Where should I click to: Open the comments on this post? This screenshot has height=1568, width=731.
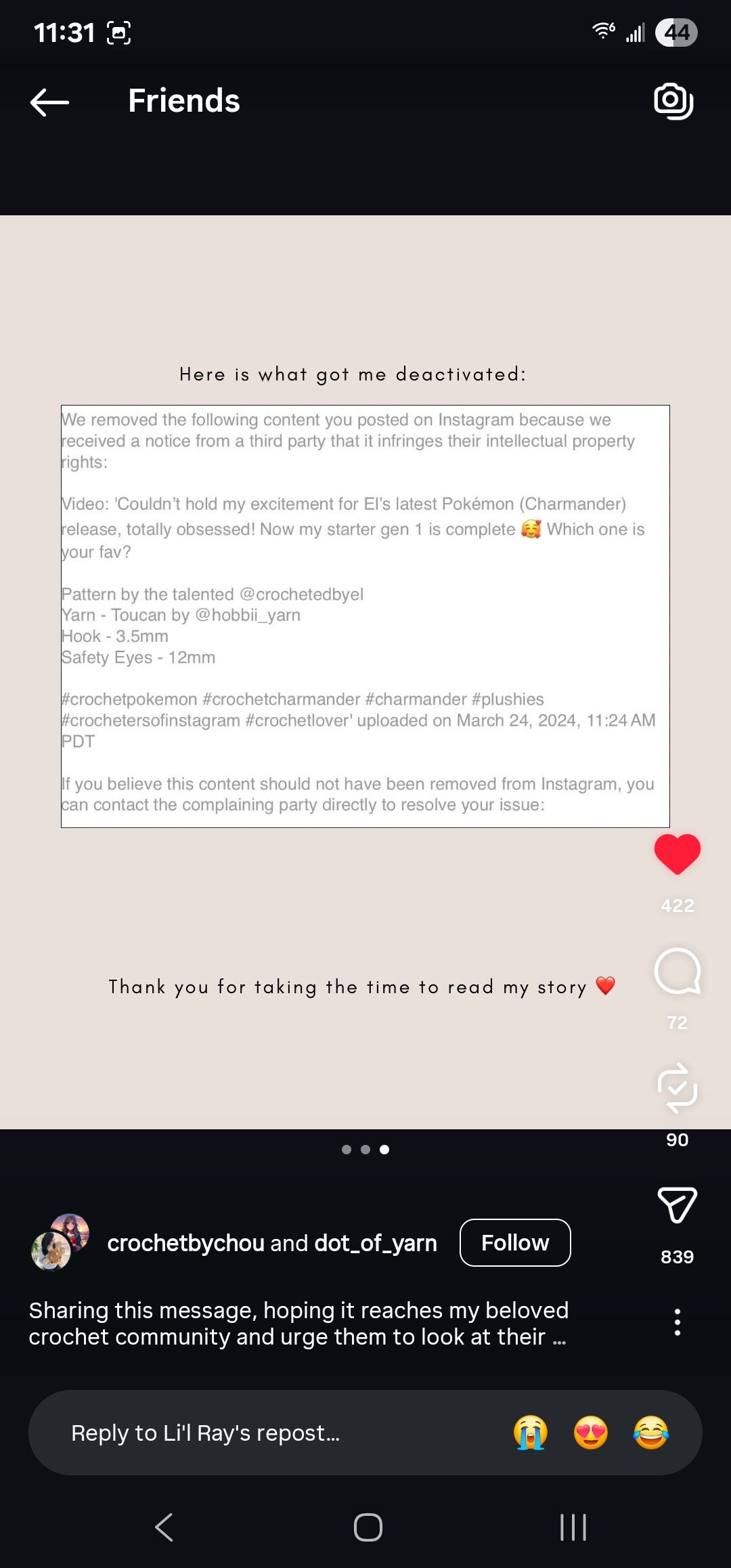(x=677, y=972)
